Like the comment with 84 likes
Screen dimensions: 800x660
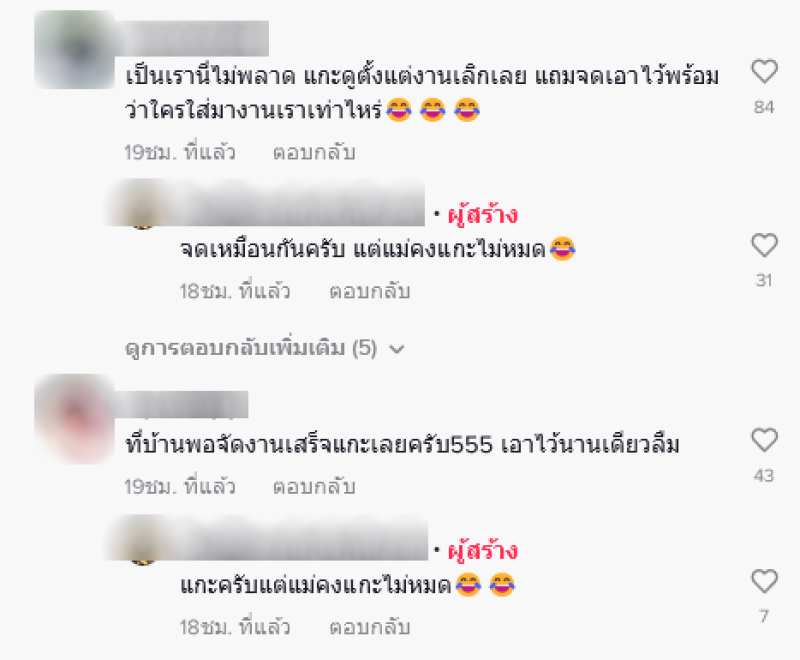click(x=764, y=72)
